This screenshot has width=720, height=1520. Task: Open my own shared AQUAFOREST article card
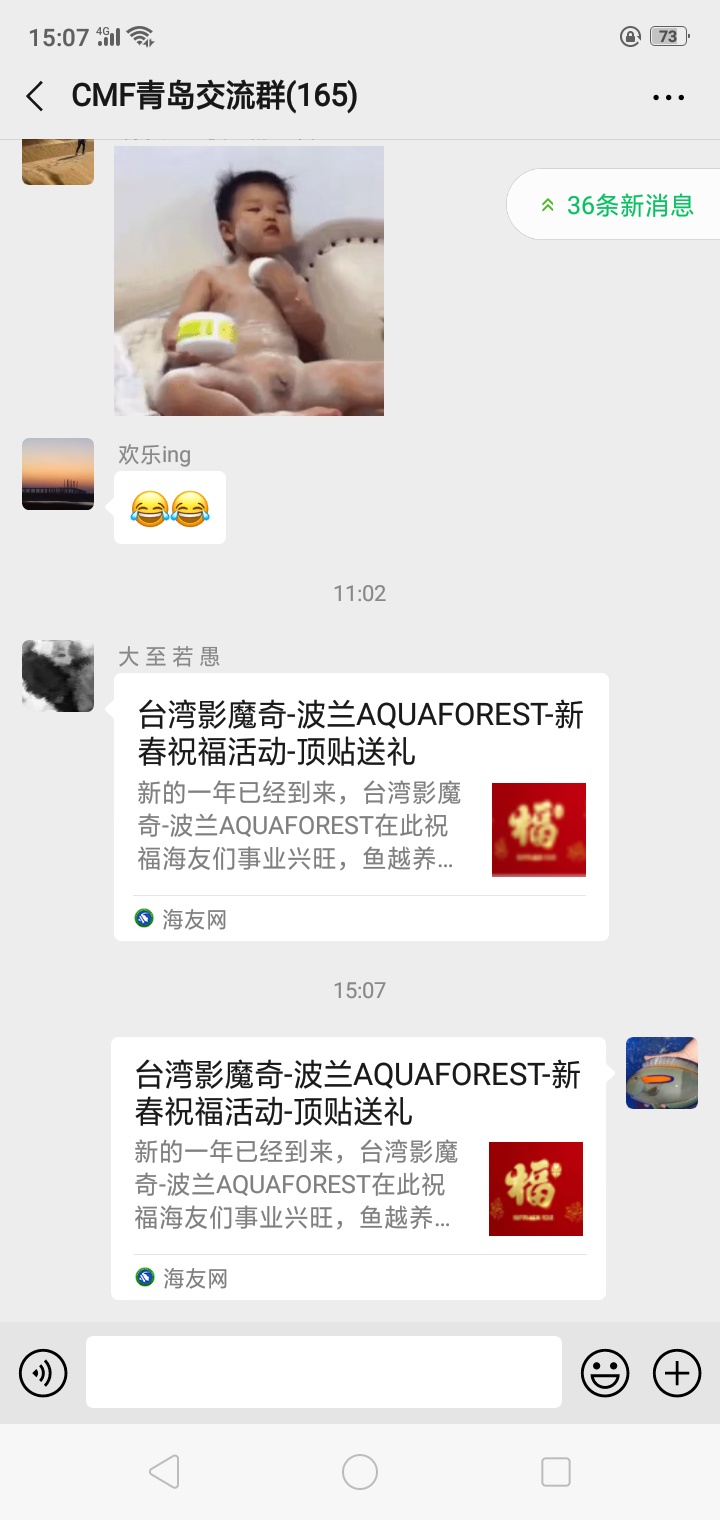[358, 1167]
